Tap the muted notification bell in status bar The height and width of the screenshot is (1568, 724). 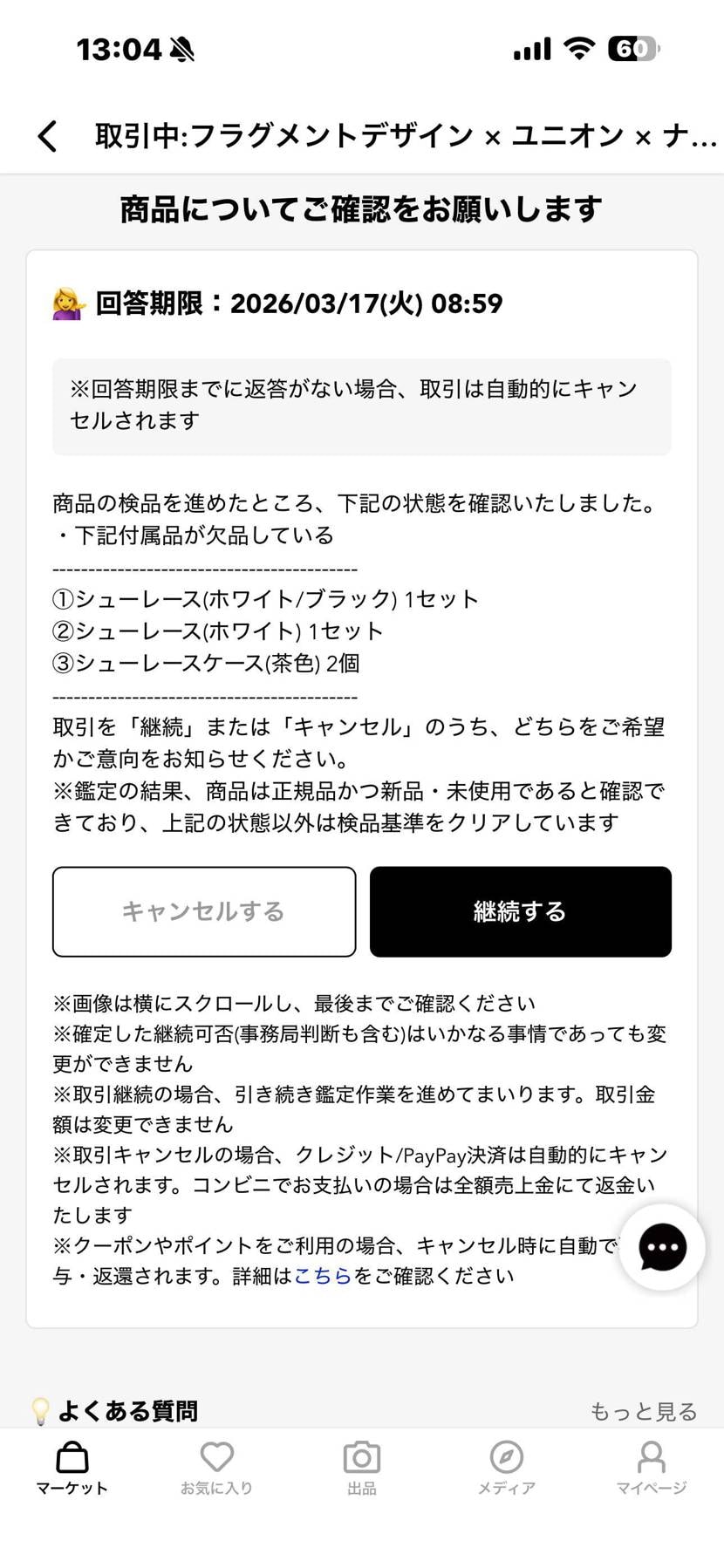click(180, 48)
